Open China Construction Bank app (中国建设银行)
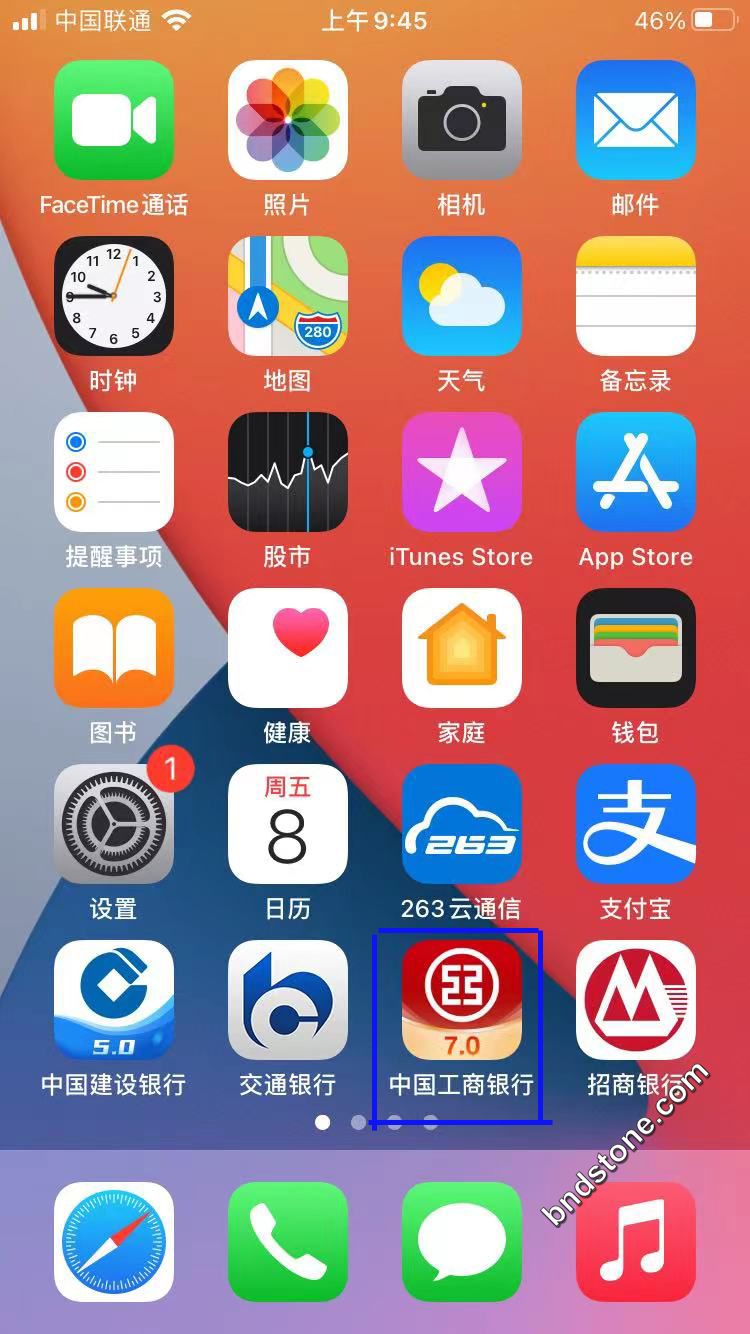 click(x=113, y=1000)
